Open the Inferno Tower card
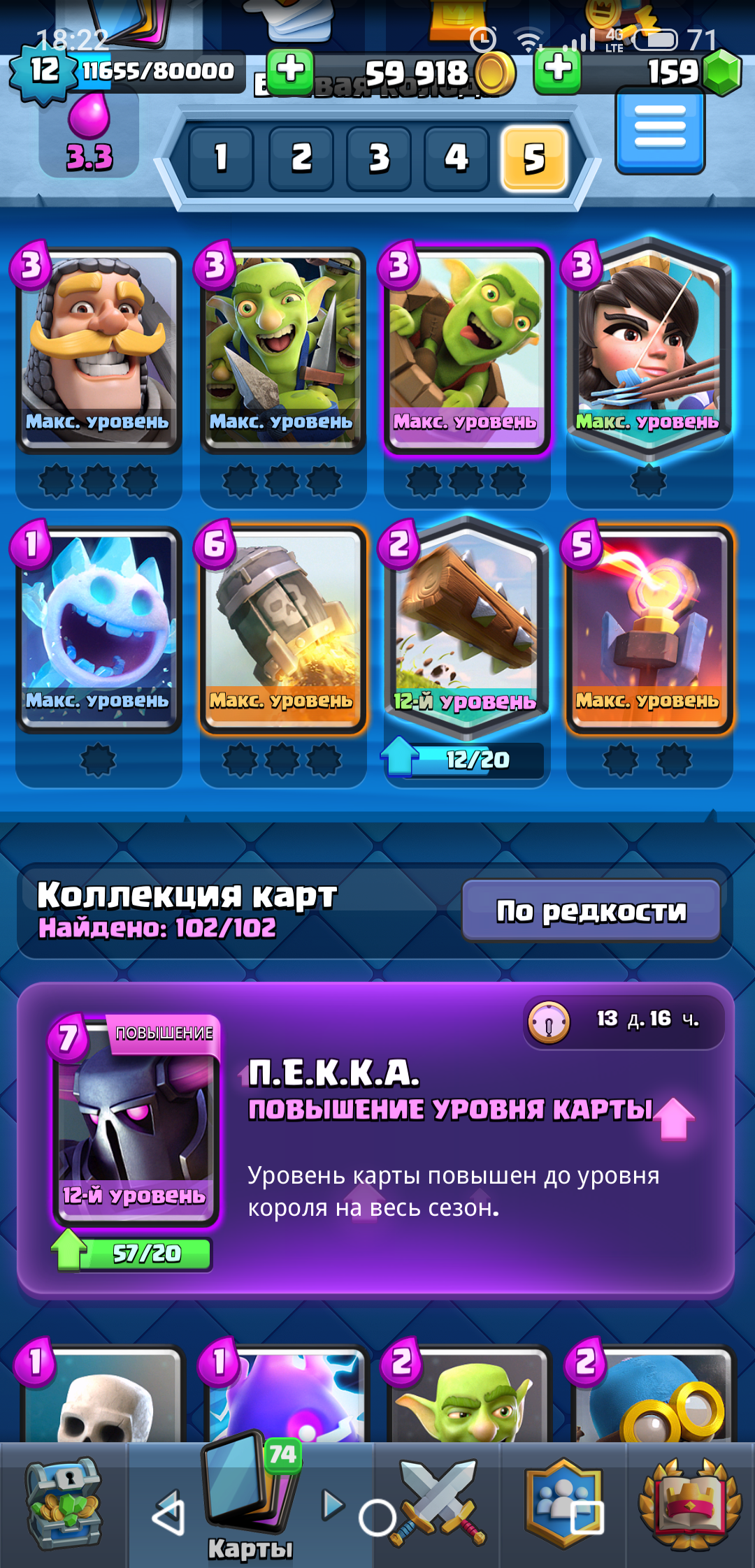The width and height of the screenshot is (755, 1568). click(x=649, y=629)
